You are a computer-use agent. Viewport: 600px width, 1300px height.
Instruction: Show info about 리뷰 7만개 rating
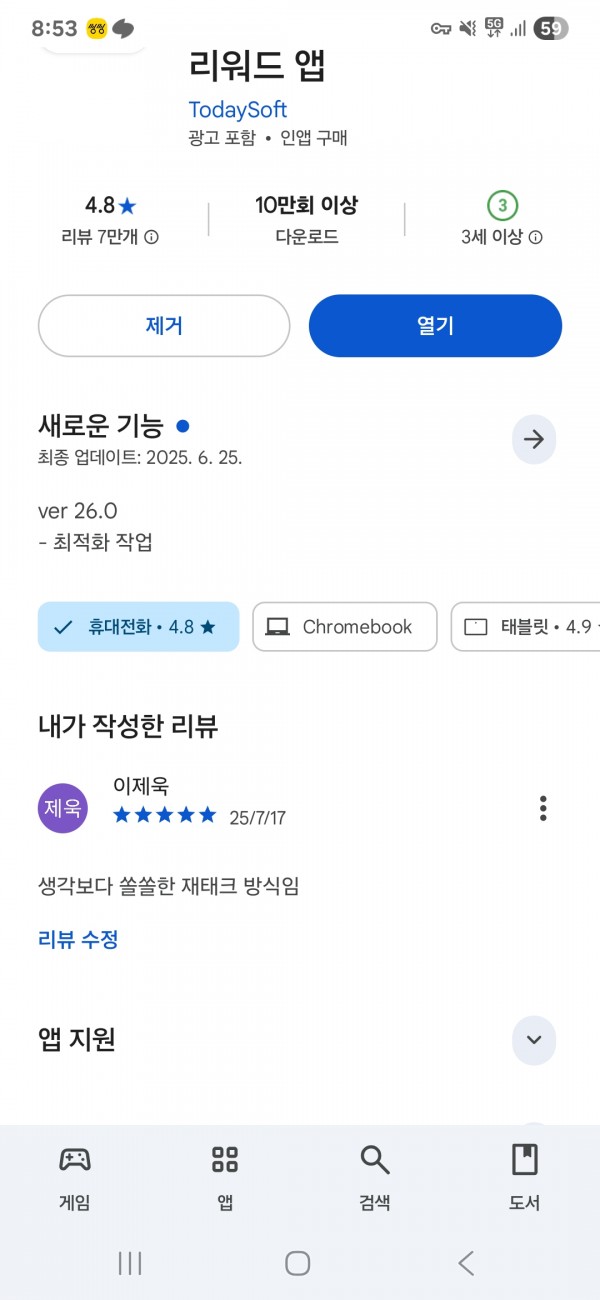pyautogui.click(x=152, y=238)
